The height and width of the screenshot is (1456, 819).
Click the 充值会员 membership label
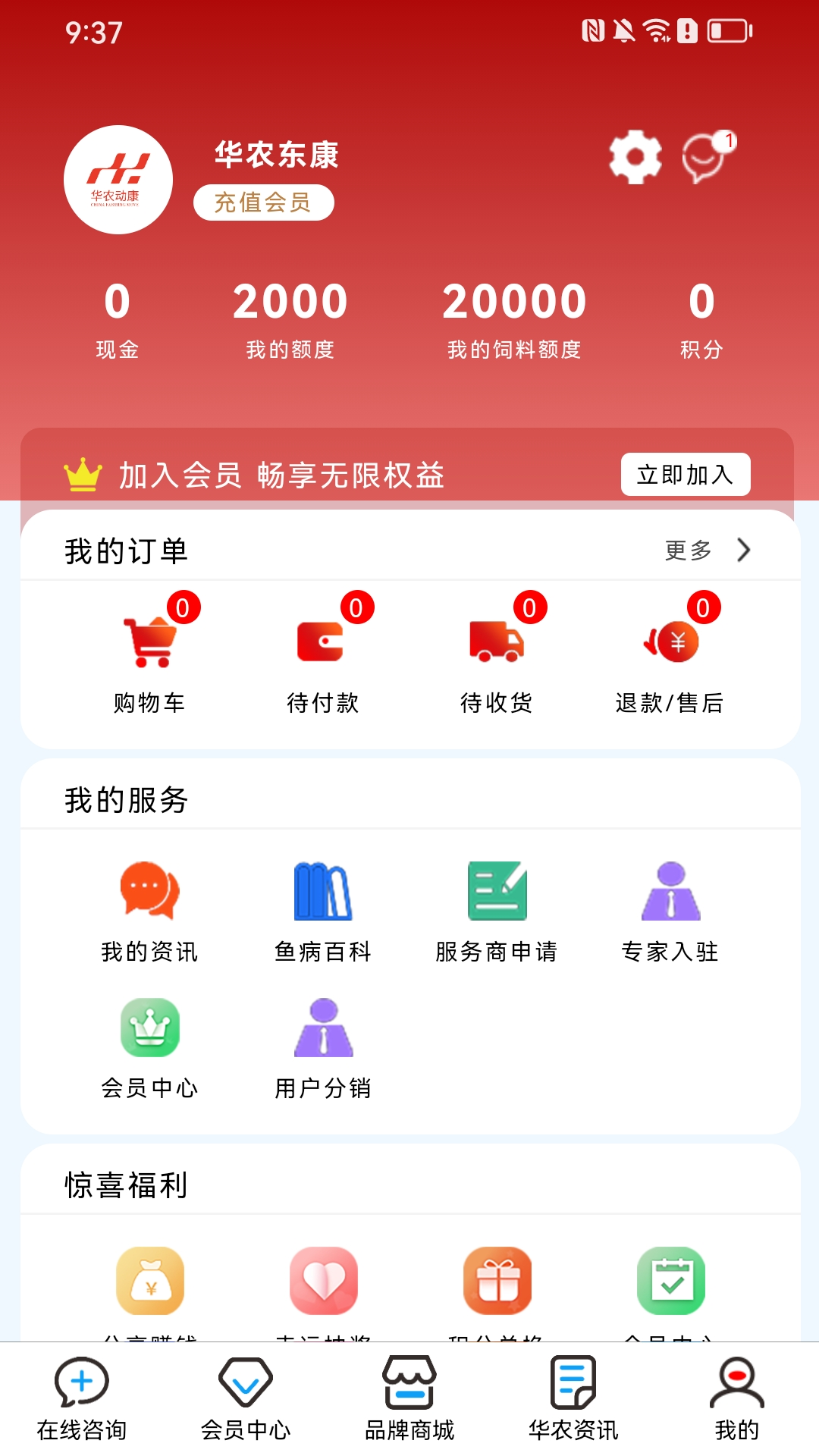pos(264,201)
